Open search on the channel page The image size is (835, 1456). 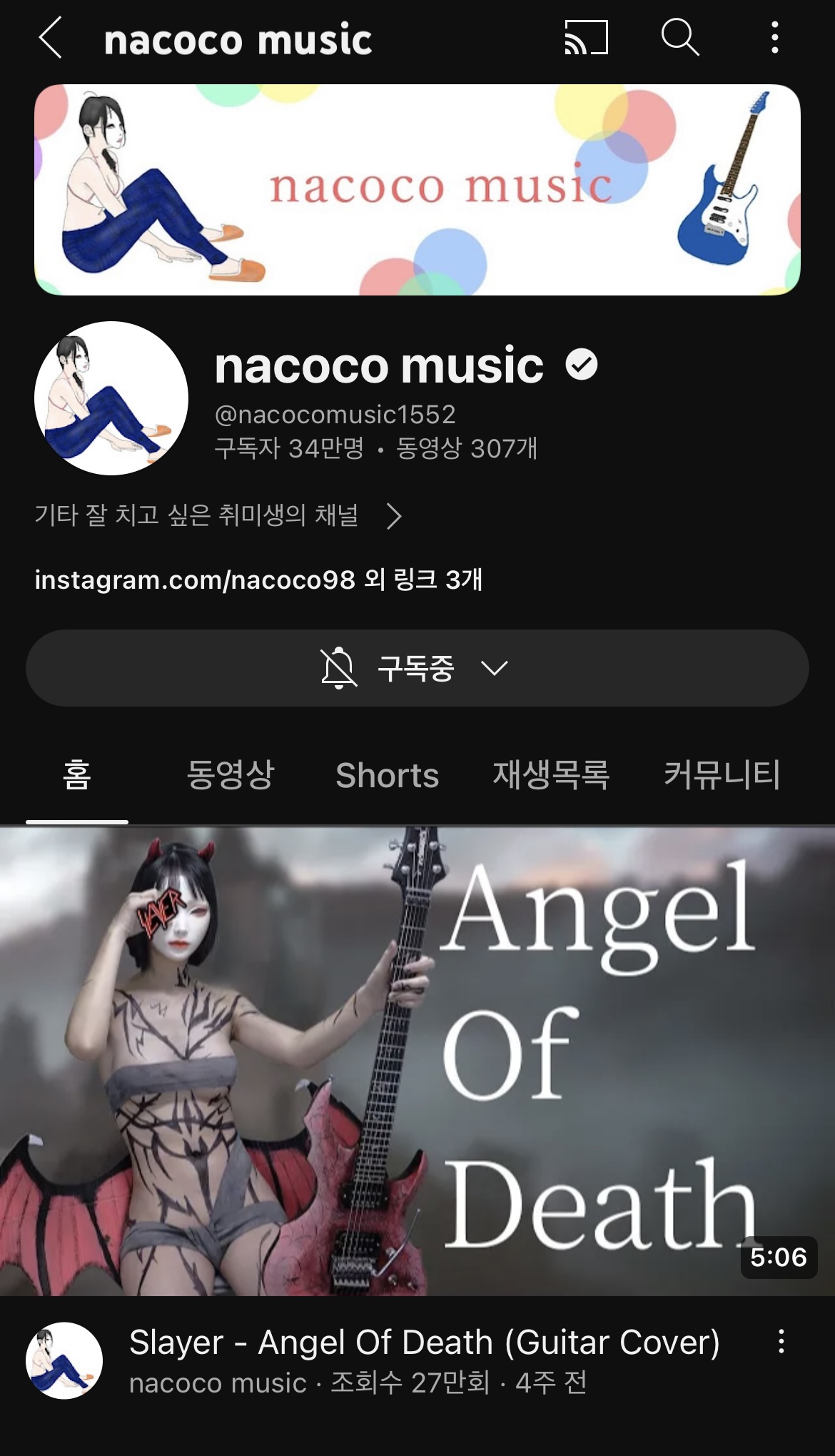[679, 38]
